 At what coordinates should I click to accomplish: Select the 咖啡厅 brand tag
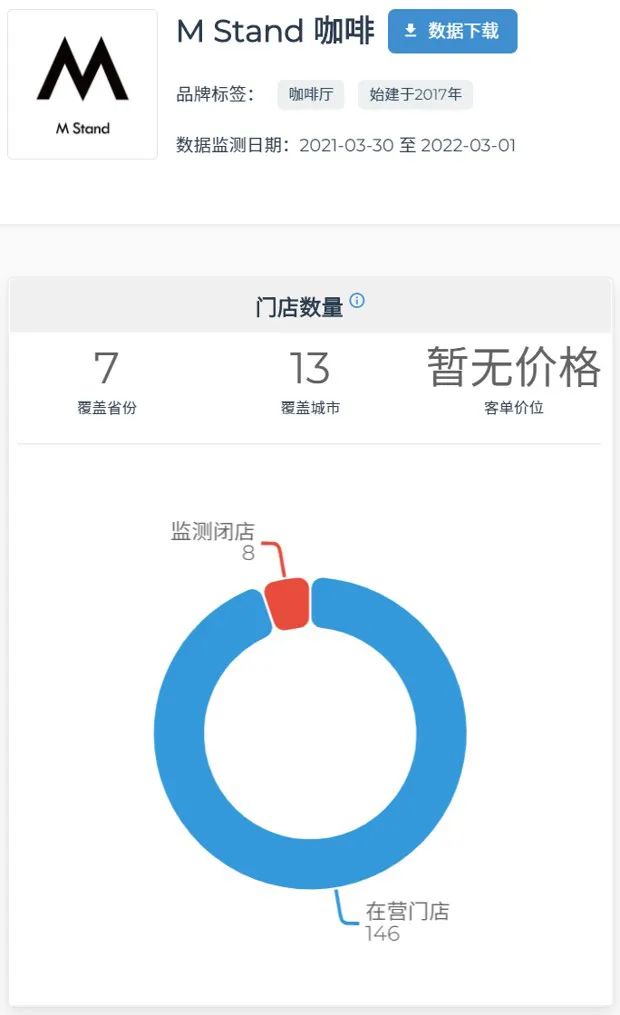pos(310,95)
